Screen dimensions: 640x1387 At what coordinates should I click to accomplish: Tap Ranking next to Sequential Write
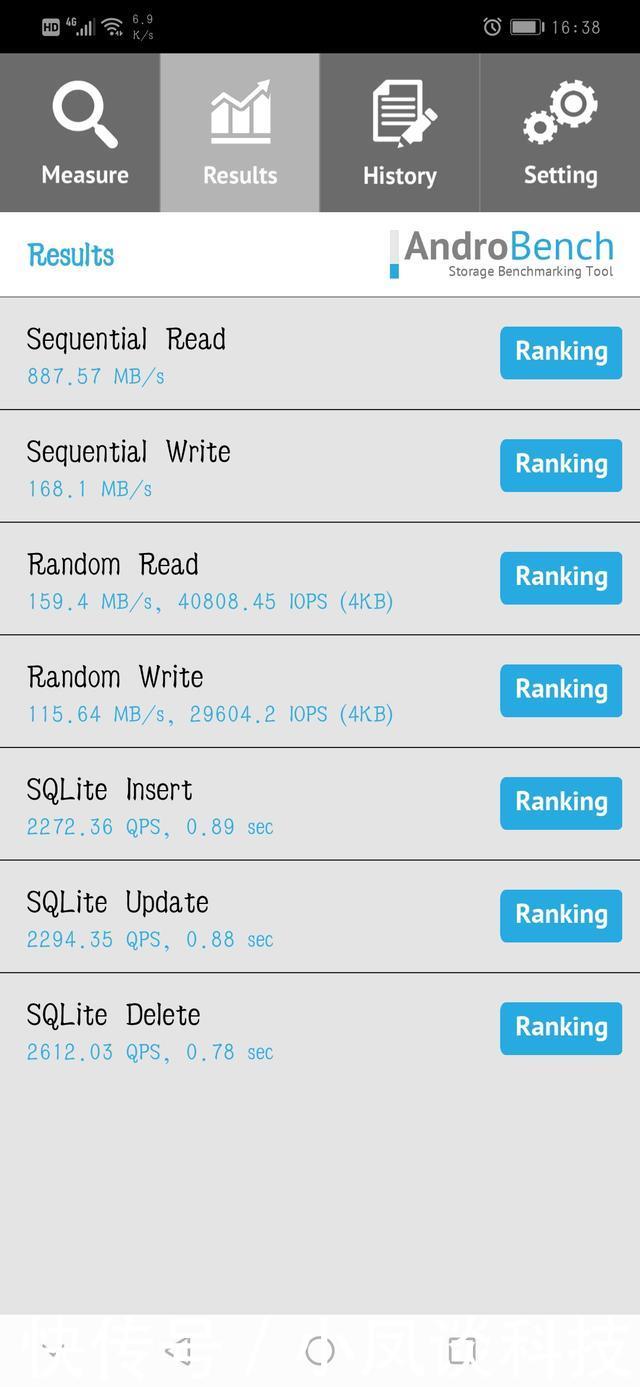[x=561, y=465]
